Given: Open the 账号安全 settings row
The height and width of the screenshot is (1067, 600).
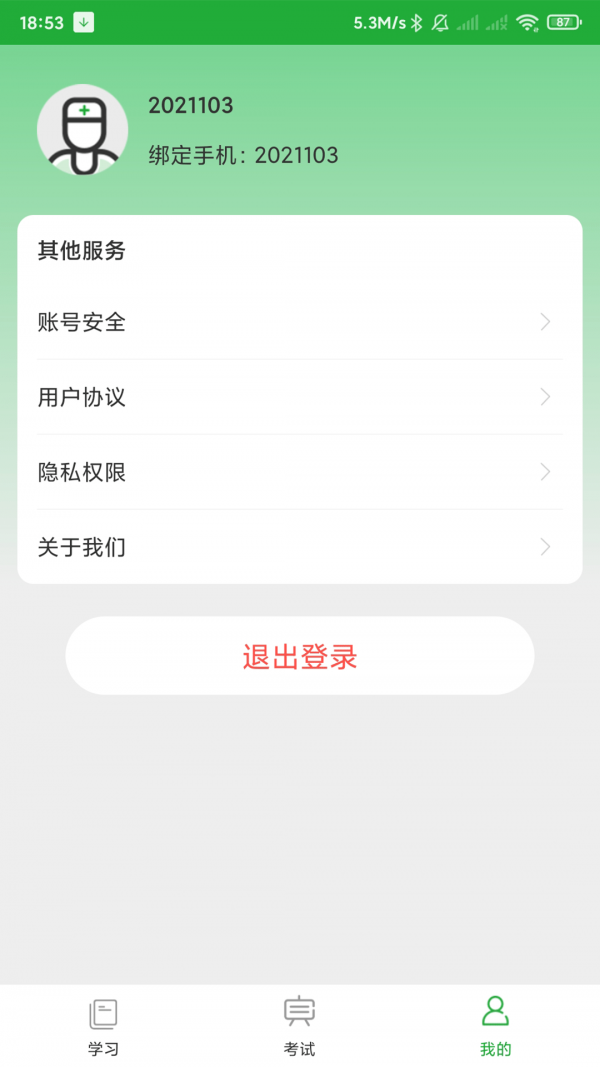Looking at the screenshot, I should click(299, 322).
